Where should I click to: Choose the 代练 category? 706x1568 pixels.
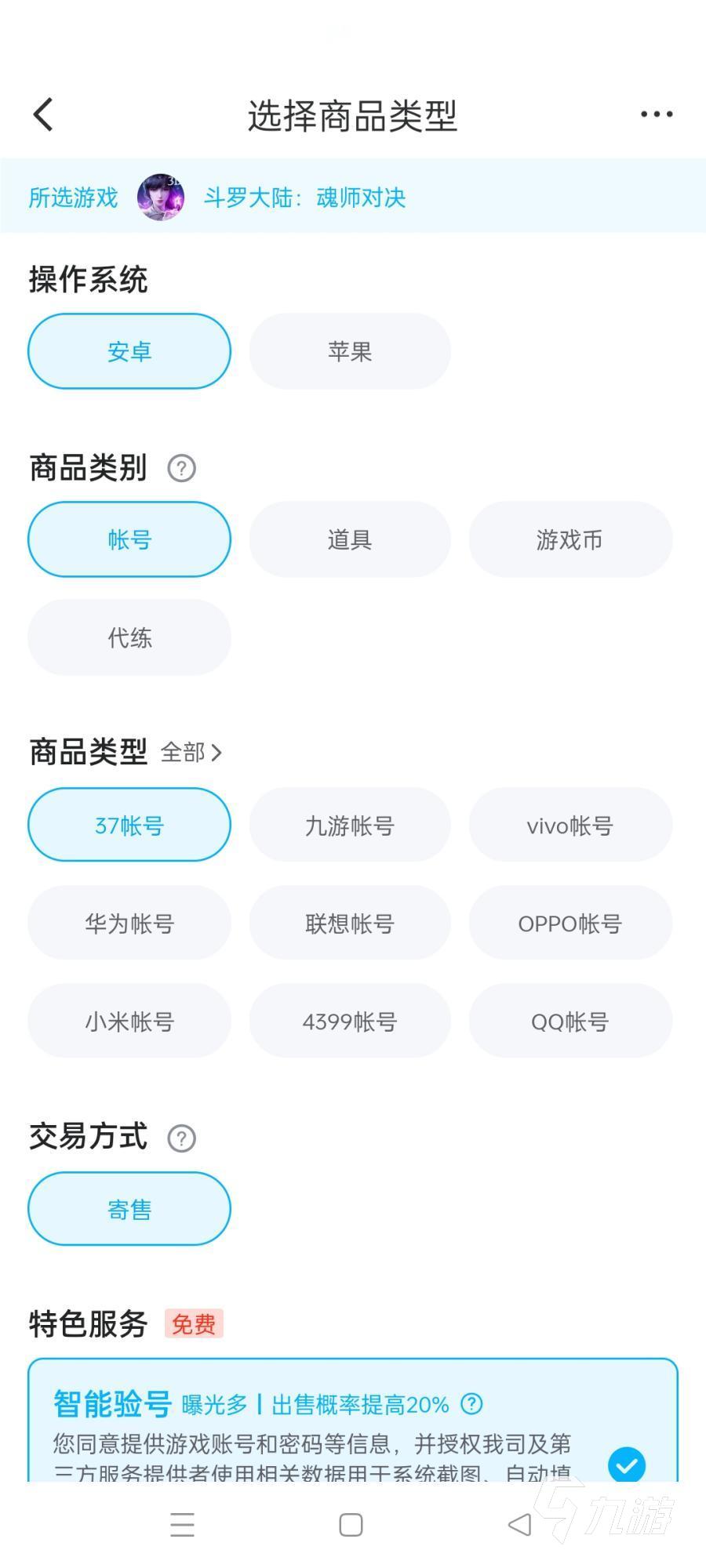[129, 637]
